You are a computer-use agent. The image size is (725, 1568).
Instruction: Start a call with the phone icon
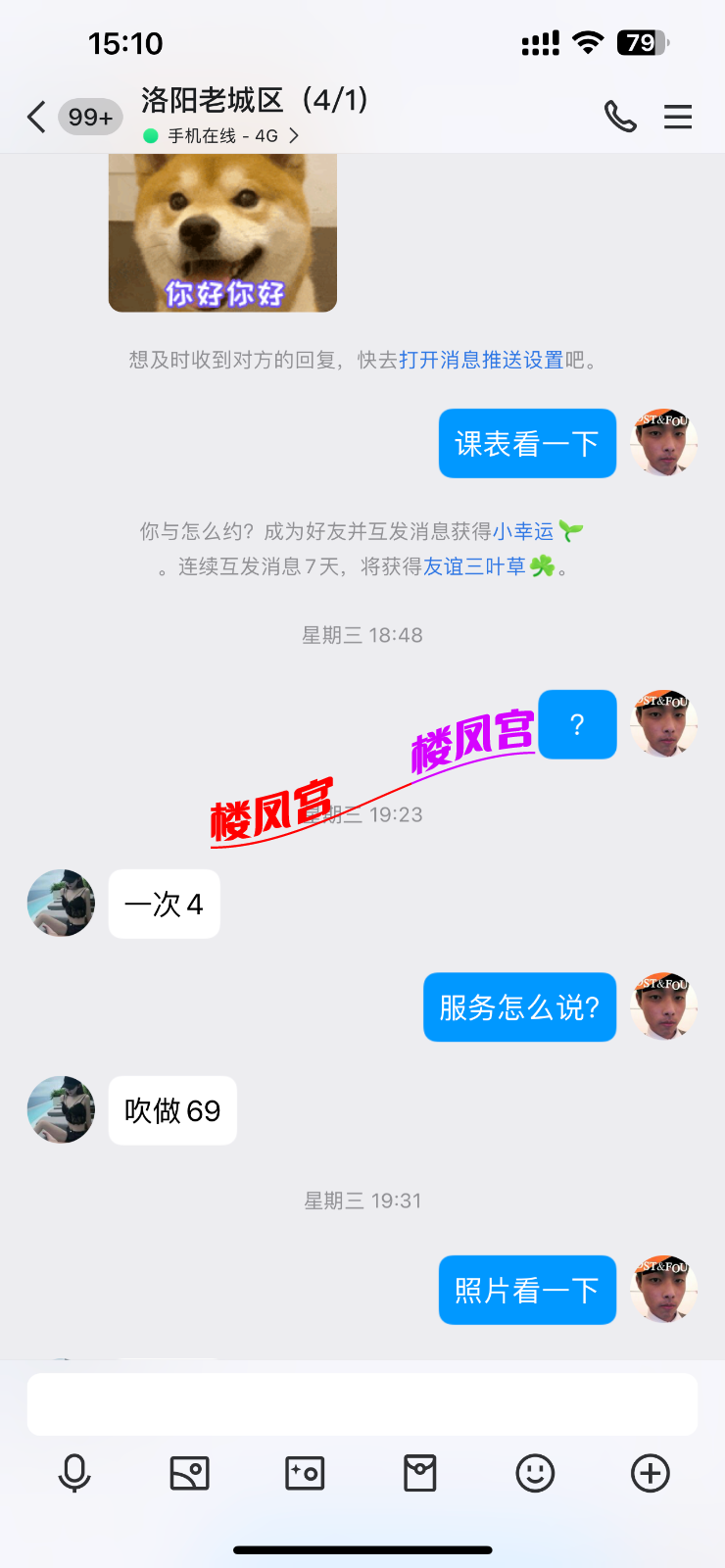621,117
